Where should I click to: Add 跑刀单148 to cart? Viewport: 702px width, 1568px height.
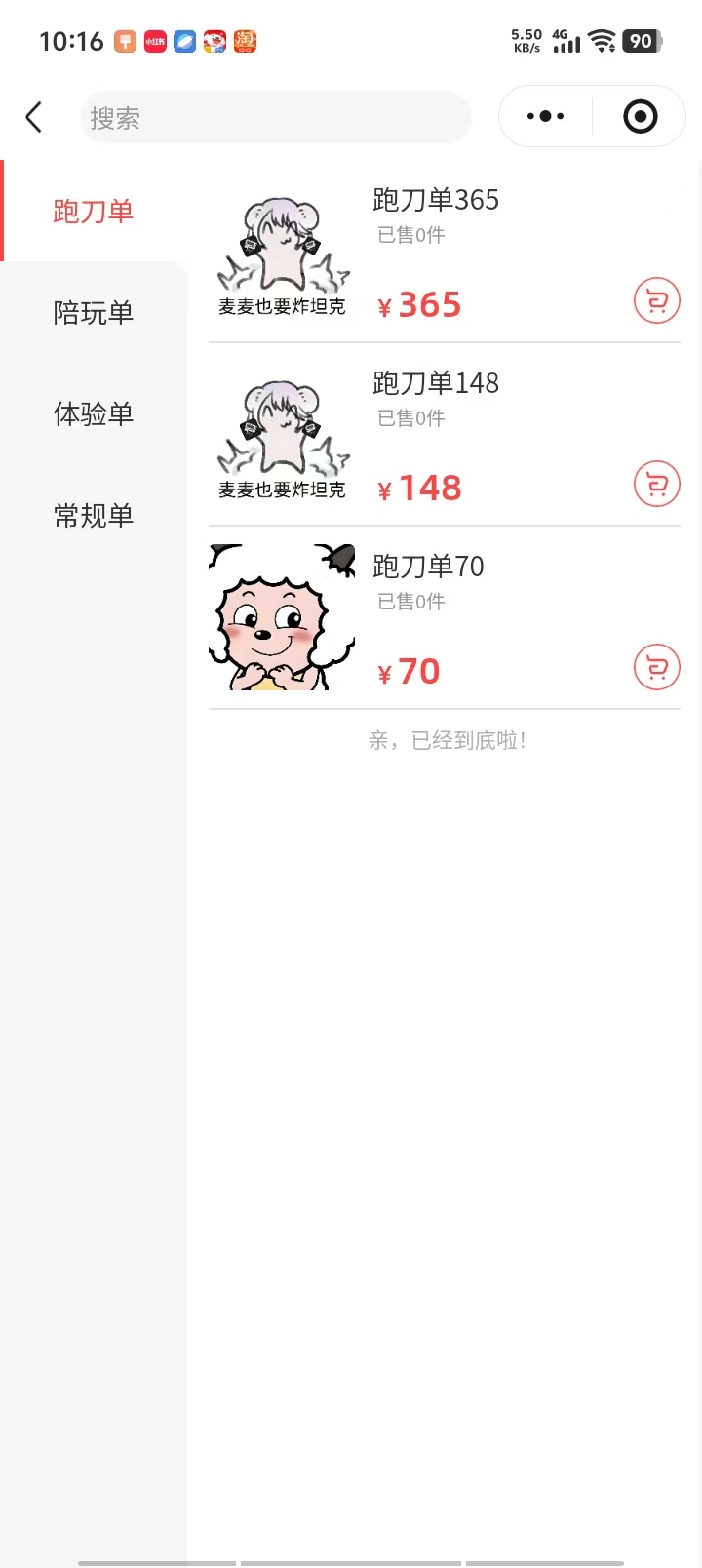(656, 485)
